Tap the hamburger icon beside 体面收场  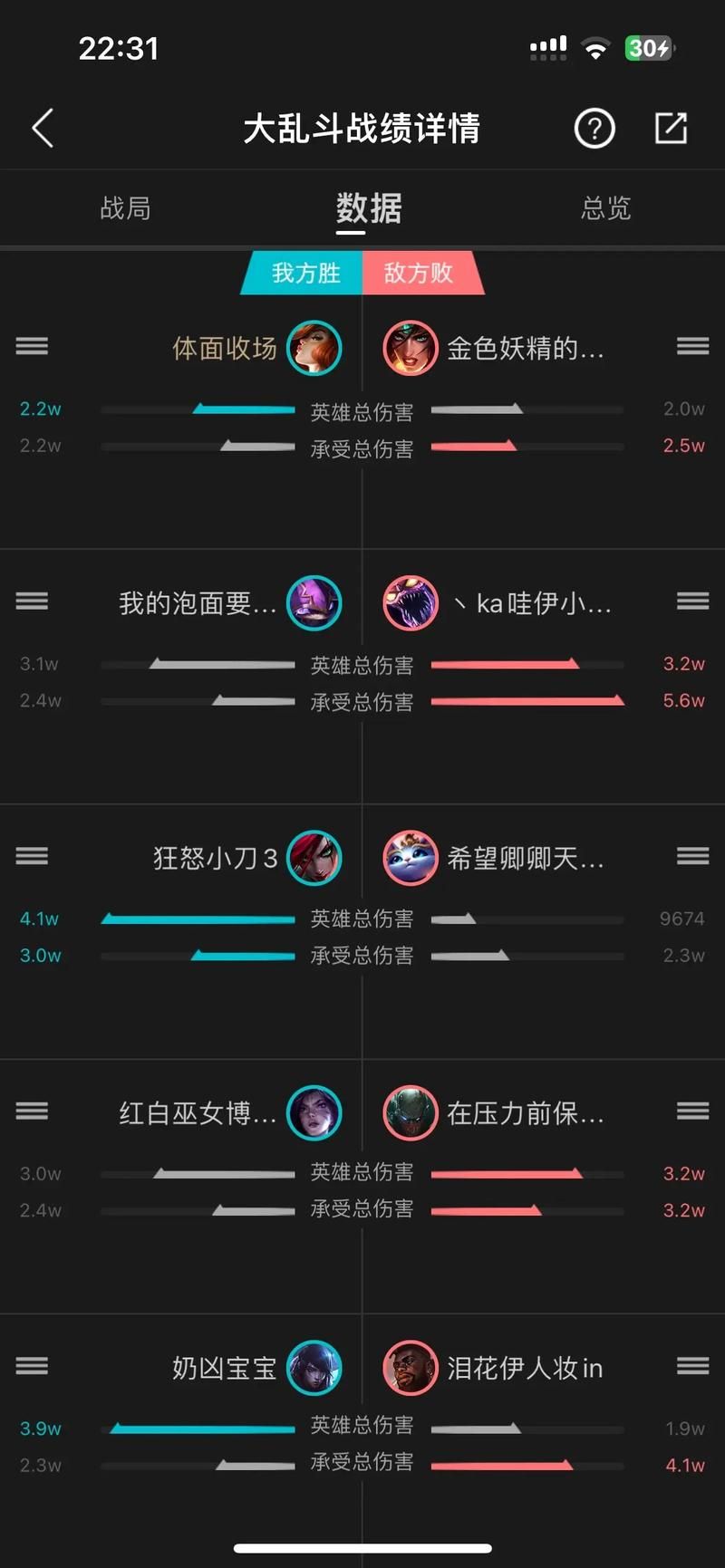click(32, 346)
